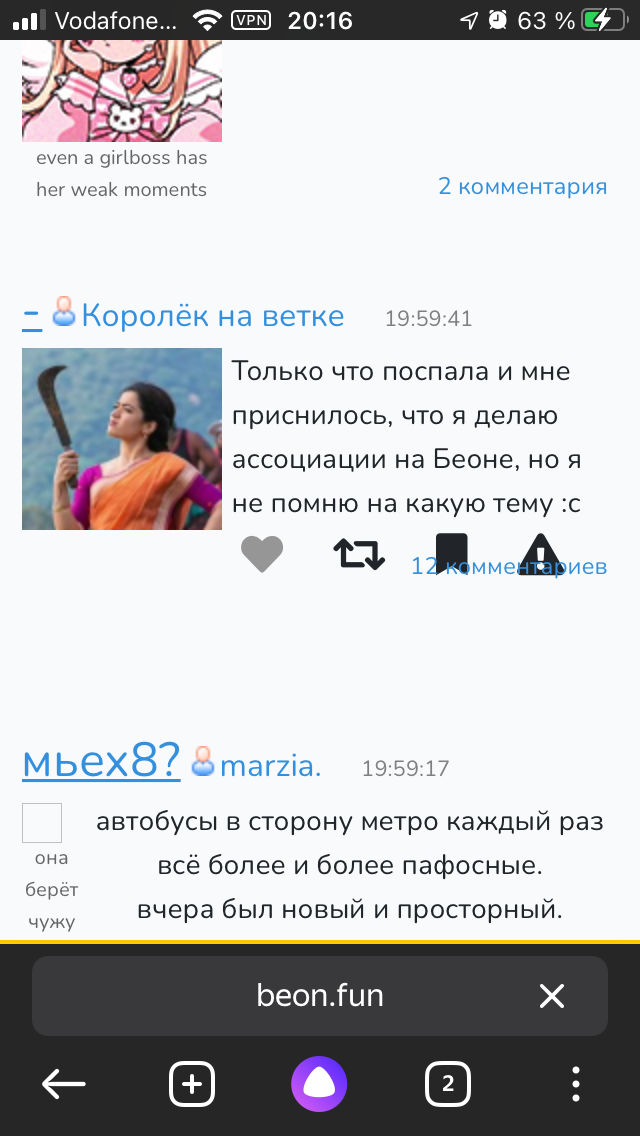Image resolution: width=640 pixels, height=1136 pixels.
Task: Go back to the previous page
Action: click(x=64, y=1083)
